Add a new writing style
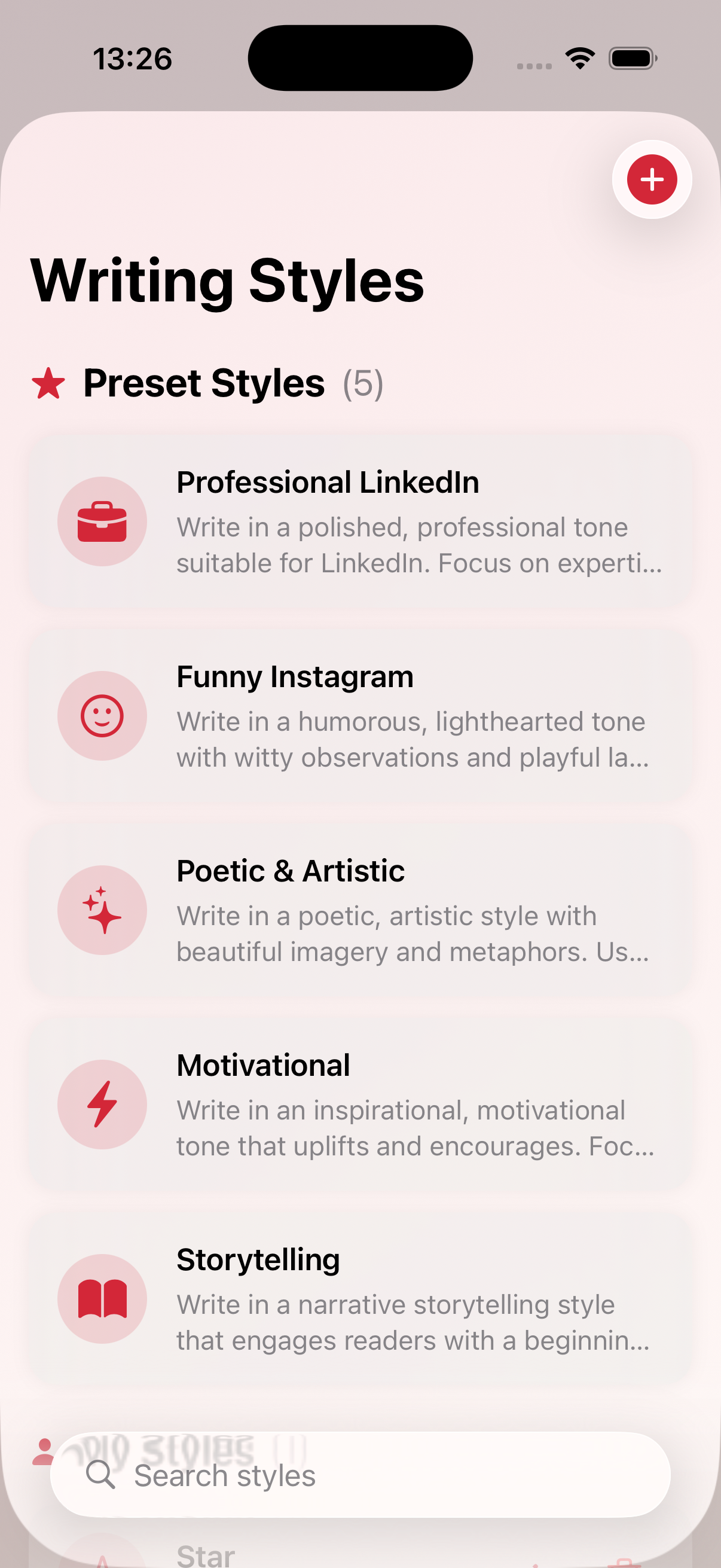 coord(652,179)
